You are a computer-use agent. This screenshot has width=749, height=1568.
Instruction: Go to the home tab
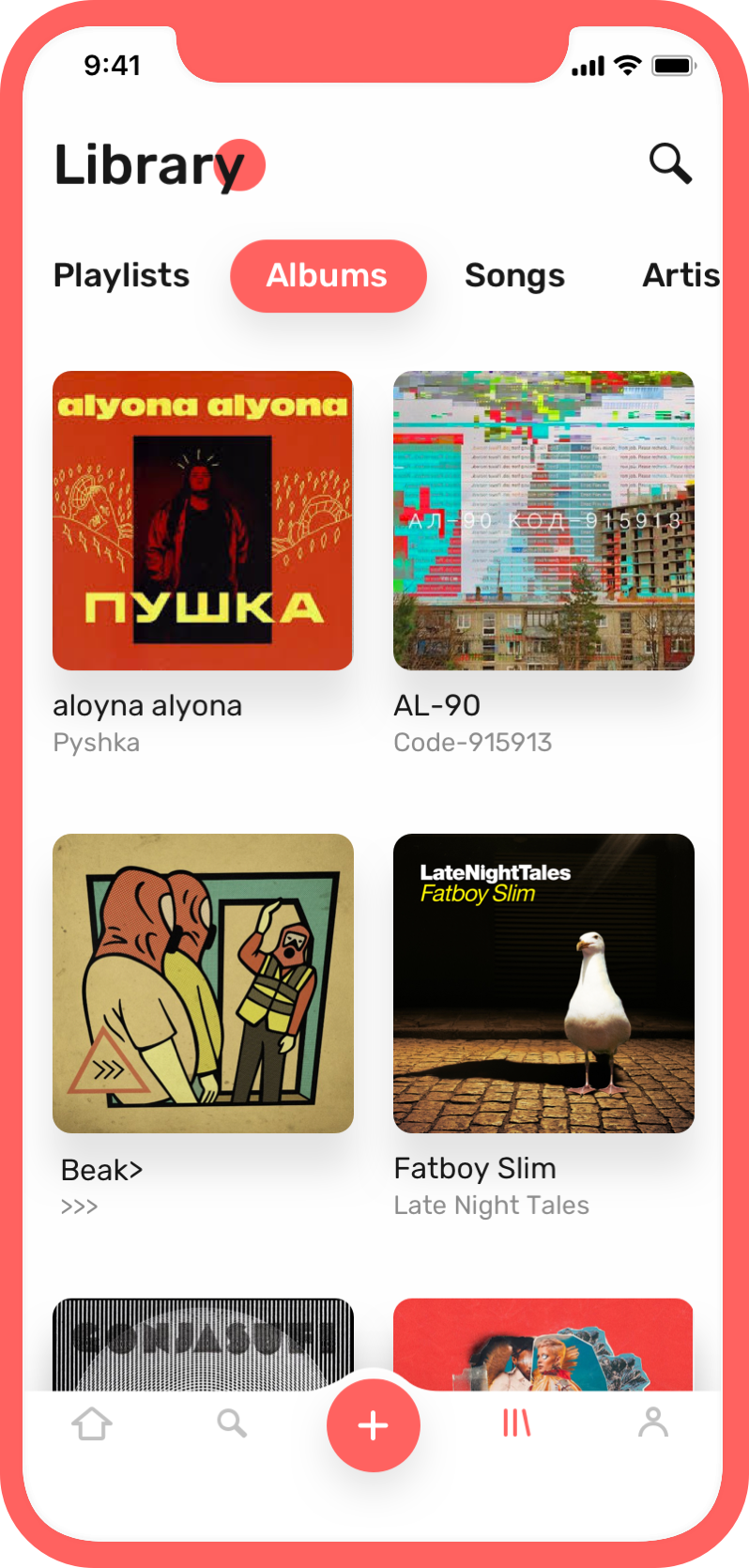[x=92, y=1423]
